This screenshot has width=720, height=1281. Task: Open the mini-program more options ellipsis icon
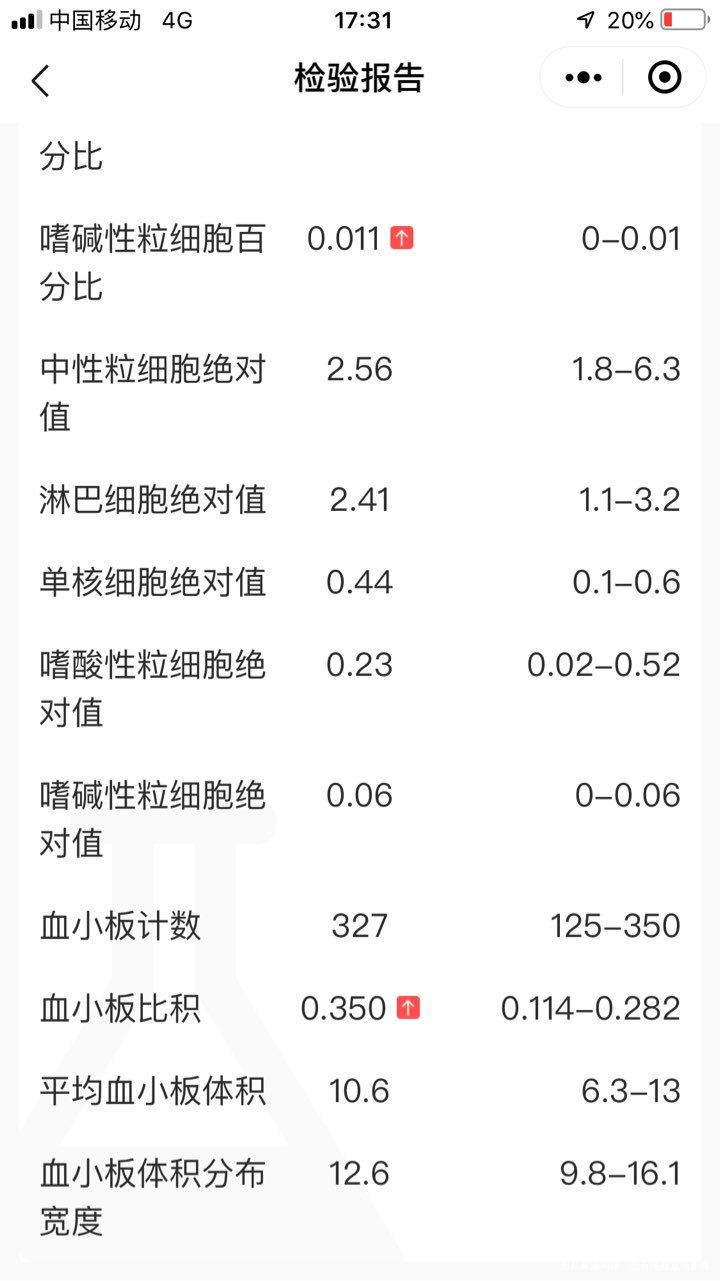(583, 77)
